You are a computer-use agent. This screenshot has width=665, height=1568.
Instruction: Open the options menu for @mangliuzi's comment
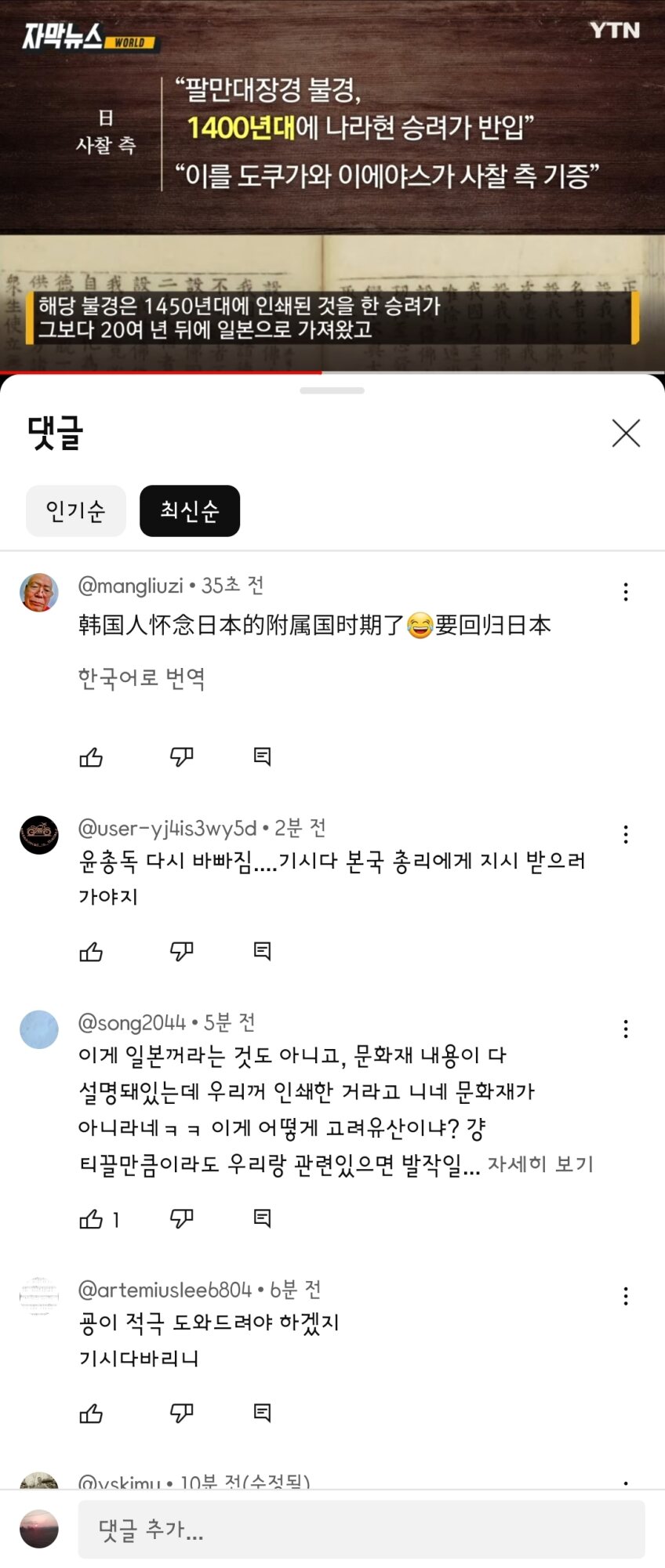click(x=626, y=592)
